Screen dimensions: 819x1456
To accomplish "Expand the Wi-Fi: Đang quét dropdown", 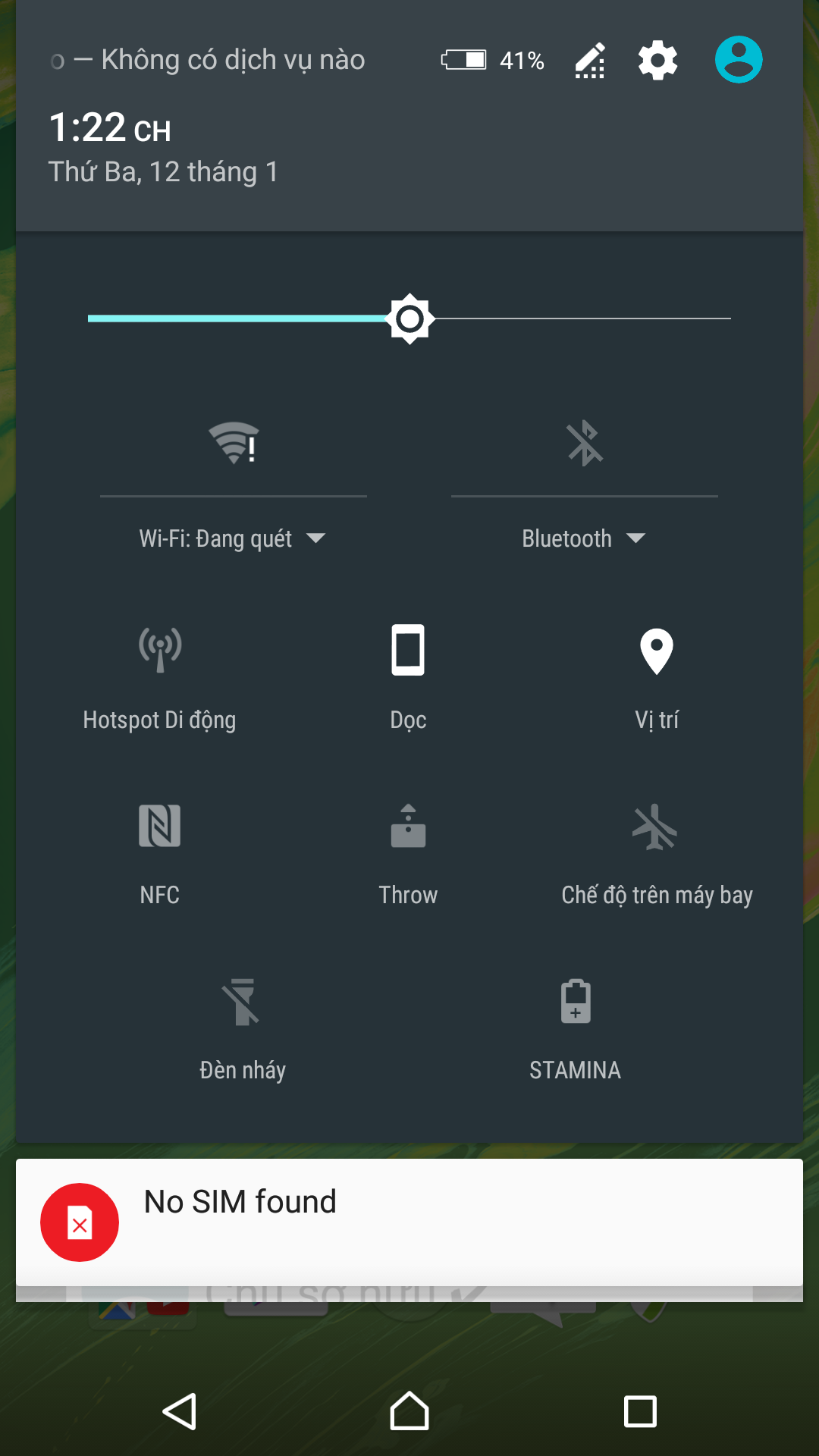I will (x=232, y=538).
